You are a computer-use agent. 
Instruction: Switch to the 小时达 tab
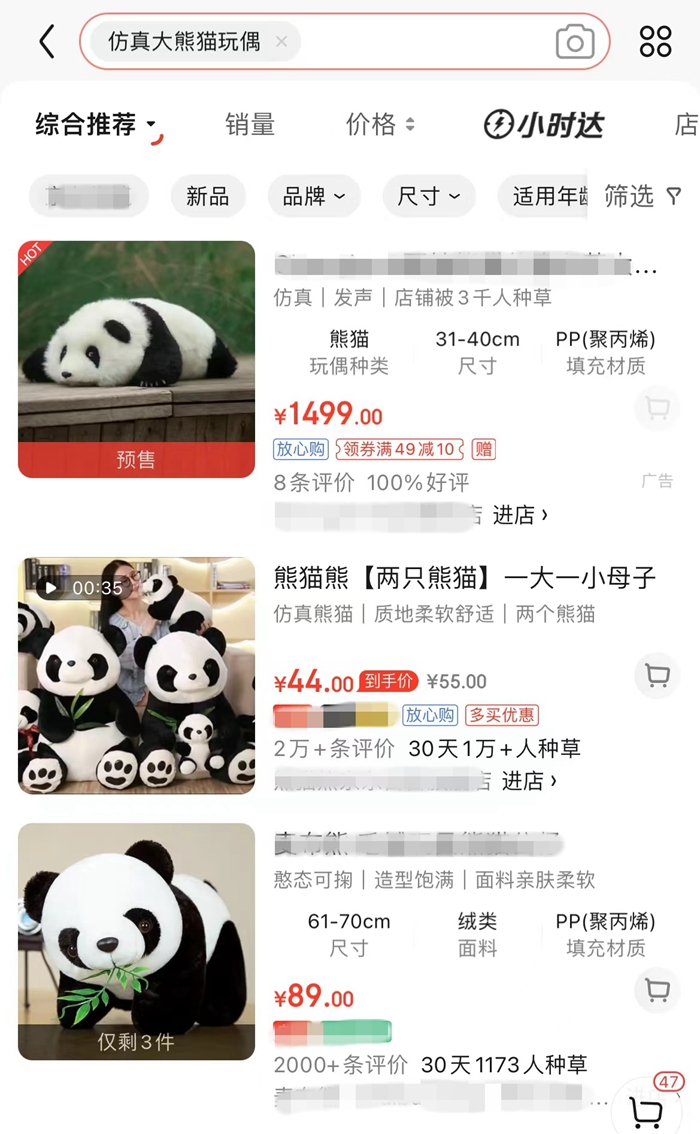click(545, 125)
